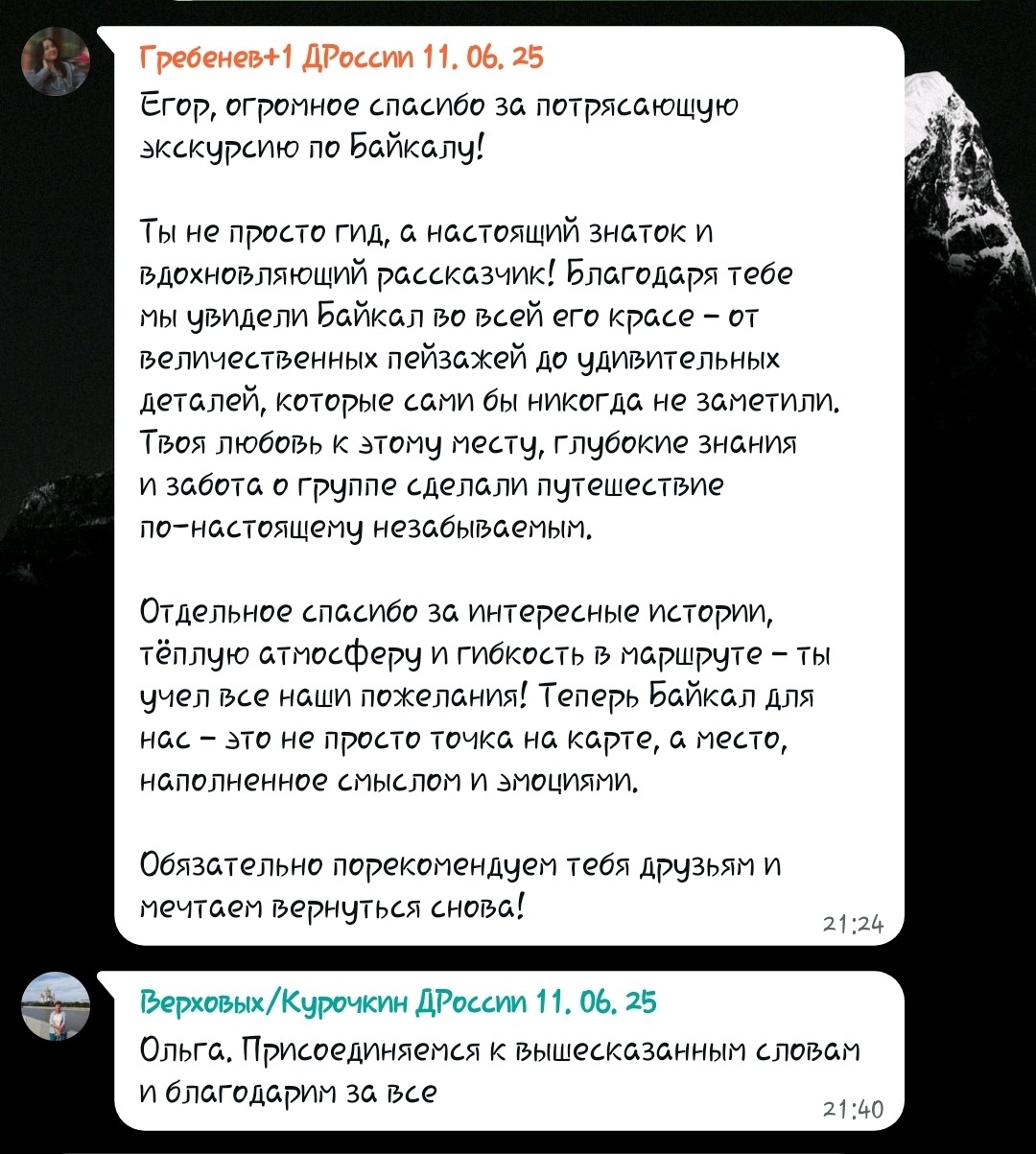This screenshot has width=1036, height=1154.
Task: Open the avatar of Гребенев+1 ДРоссии
Action: coord(57,62)
